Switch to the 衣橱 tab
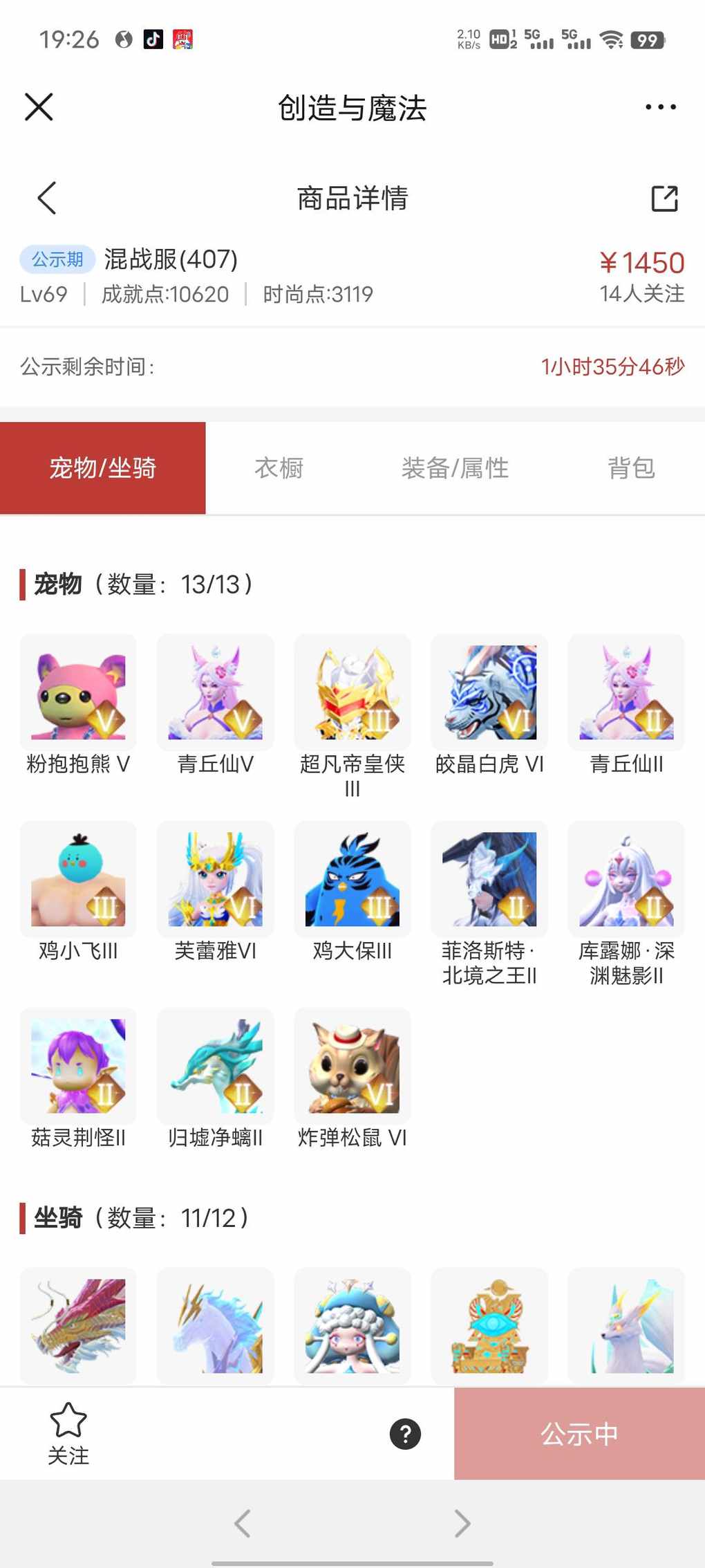 pyautogui.click(x=279, y=468)
